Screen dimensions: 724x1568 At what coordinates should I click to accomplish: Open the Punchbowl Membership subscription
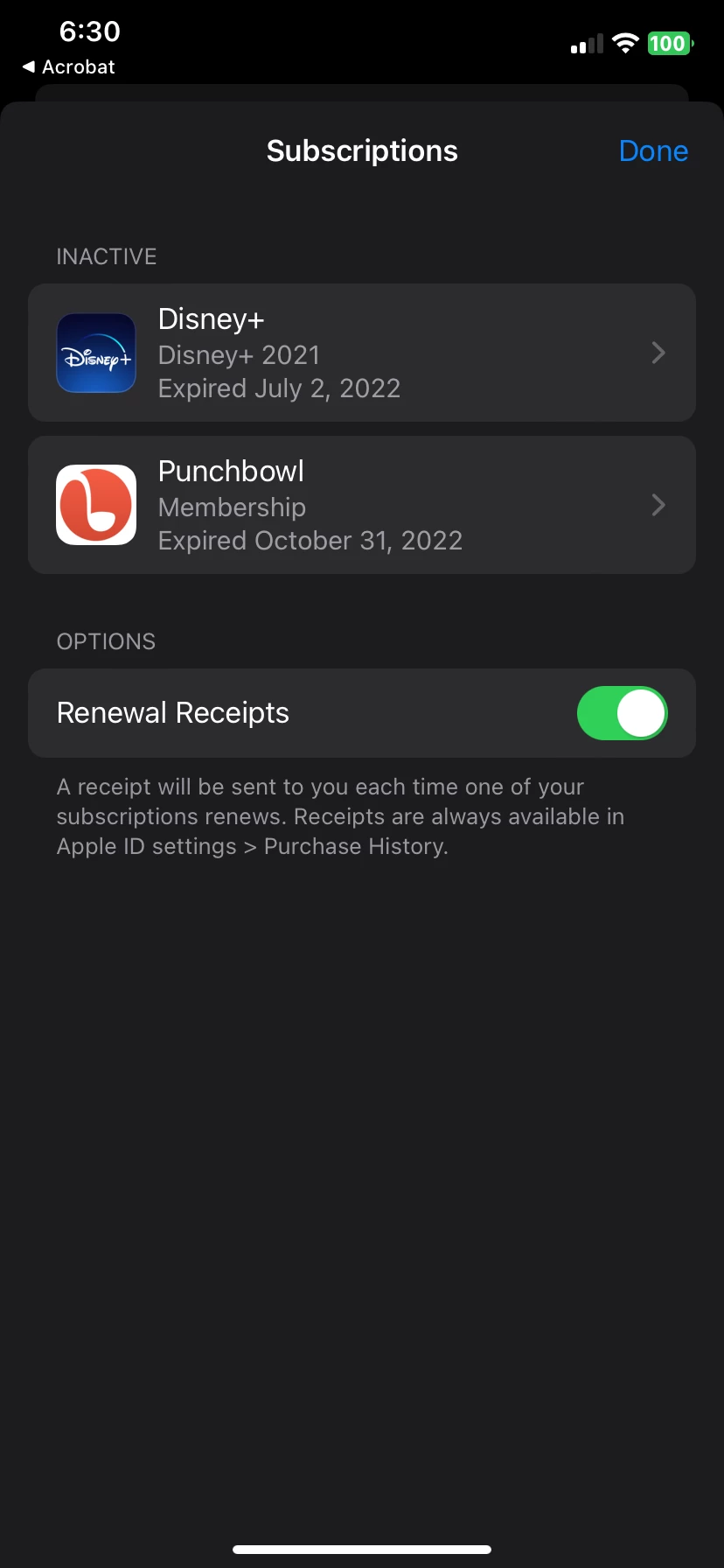click(361, 505)
